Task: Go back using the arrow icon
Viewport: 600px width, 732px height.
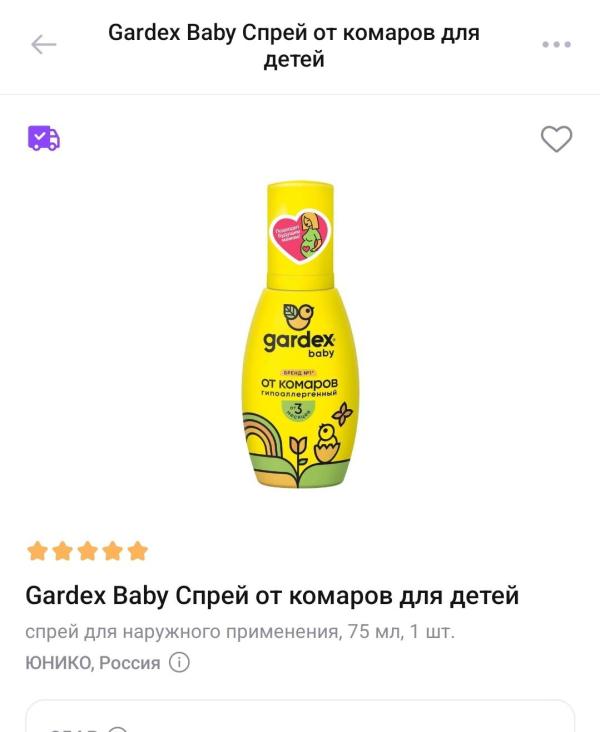Action: [43, 45]
